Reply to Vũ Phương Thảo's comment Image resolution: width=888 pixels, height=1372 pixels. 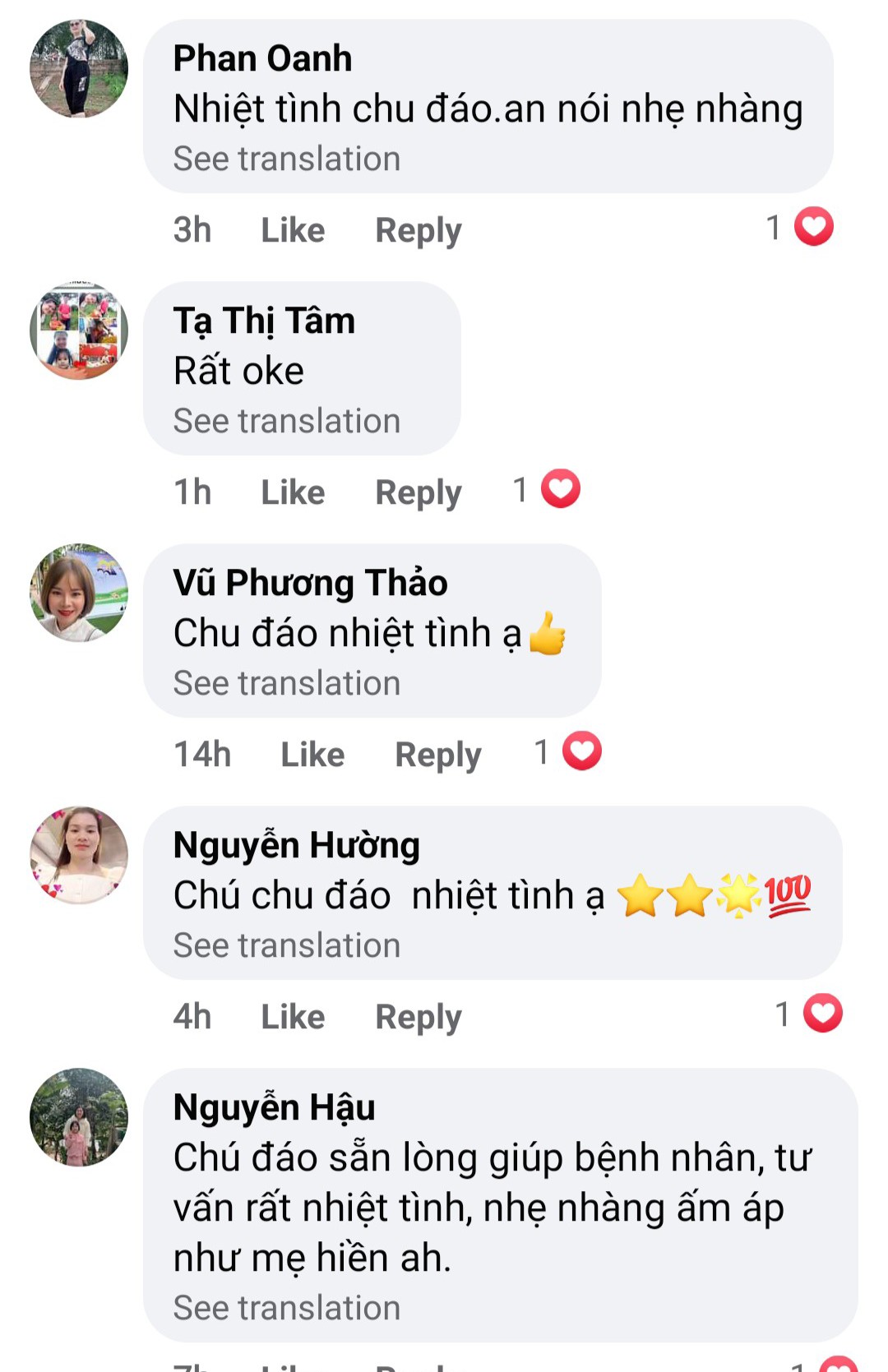point(437,755)
